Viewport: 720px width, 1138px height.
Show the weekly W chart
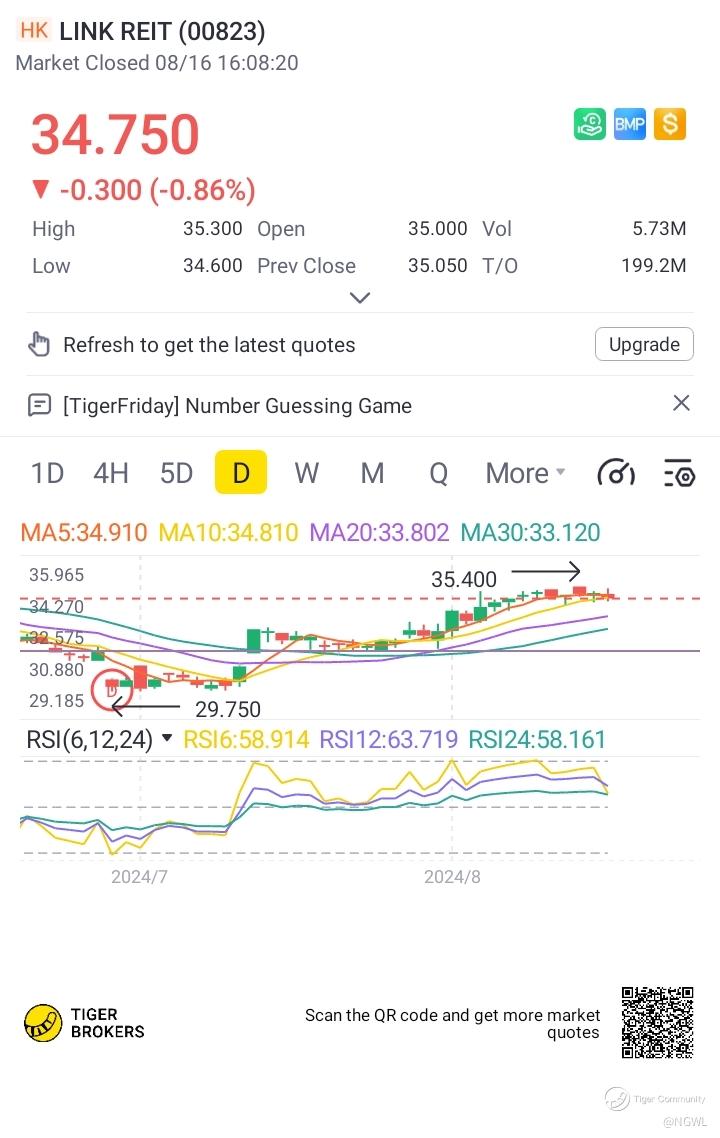click(x=306, y=473)
